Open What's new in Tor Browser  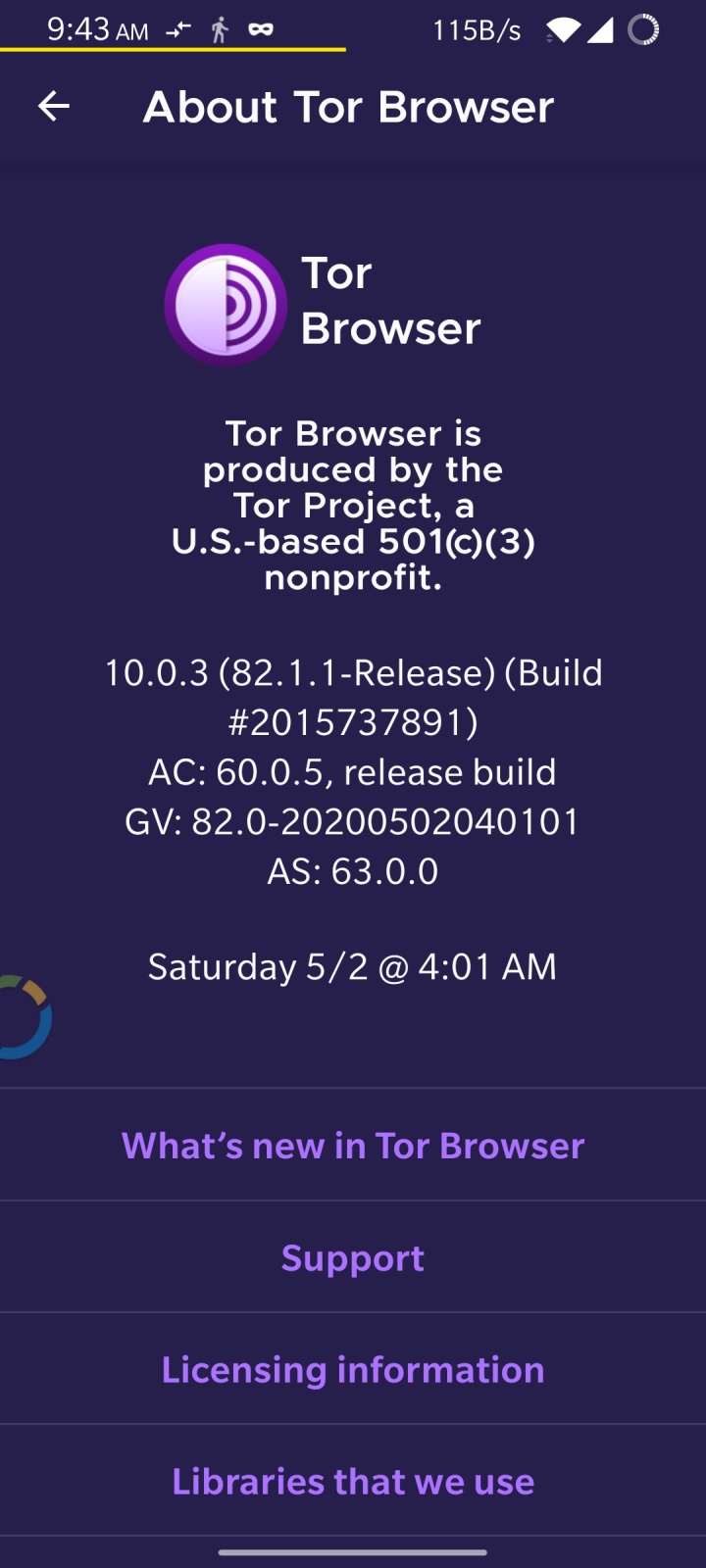[353, 1146]
